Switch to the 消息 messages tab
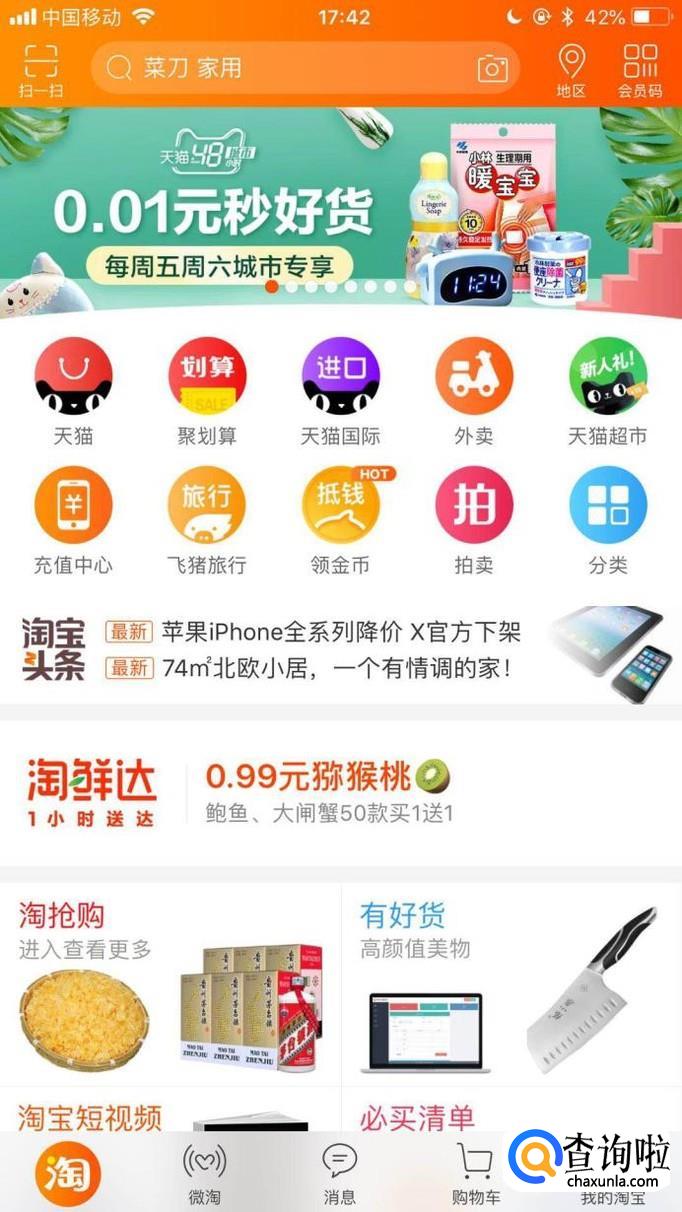The width and height of the screenshot is (682, 1212). click(x=340, y=1173)
